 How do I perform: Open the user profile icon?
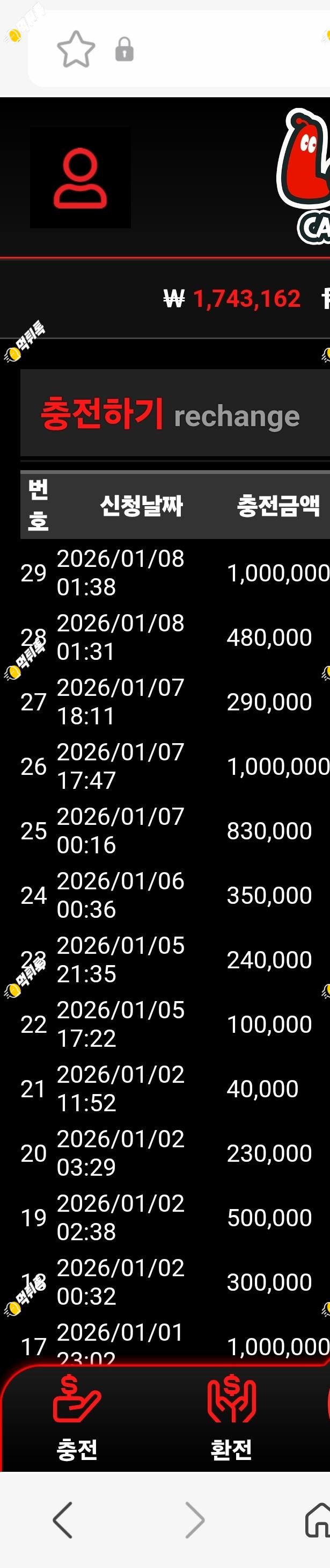point(80,179)
